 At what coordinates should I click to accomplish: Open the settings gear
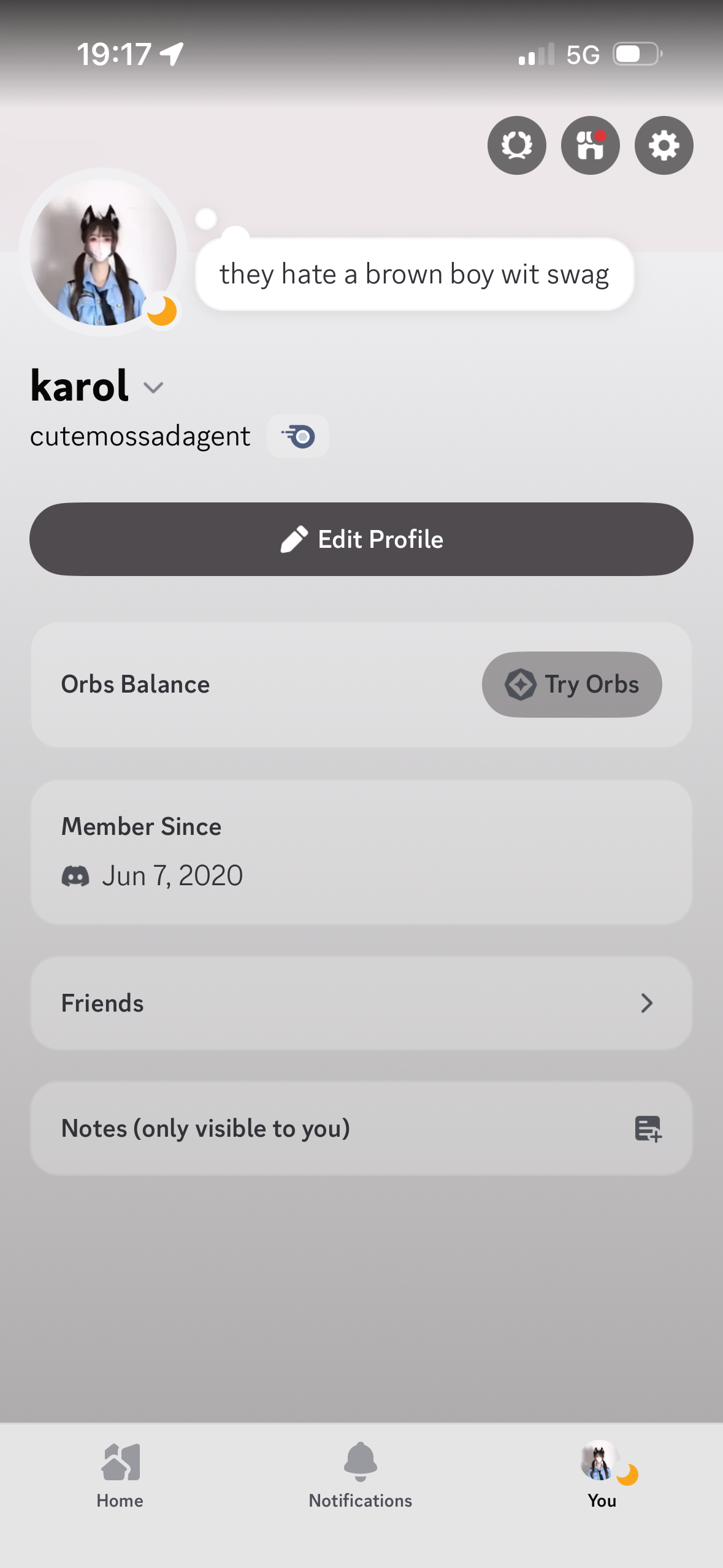[x=664, y=145]
